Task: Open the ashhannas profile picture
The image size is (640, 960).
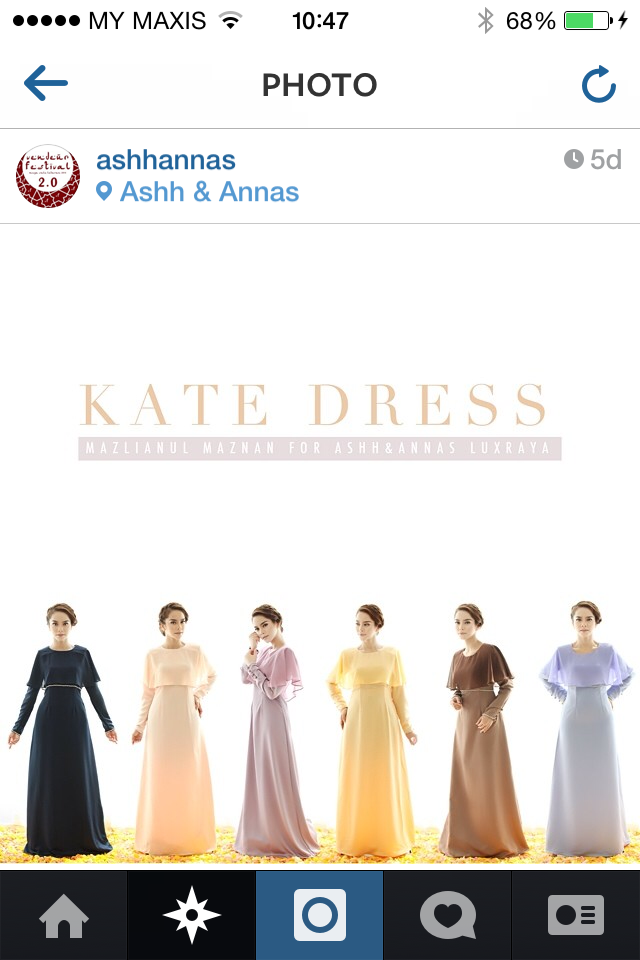Action: pos(48,176)
